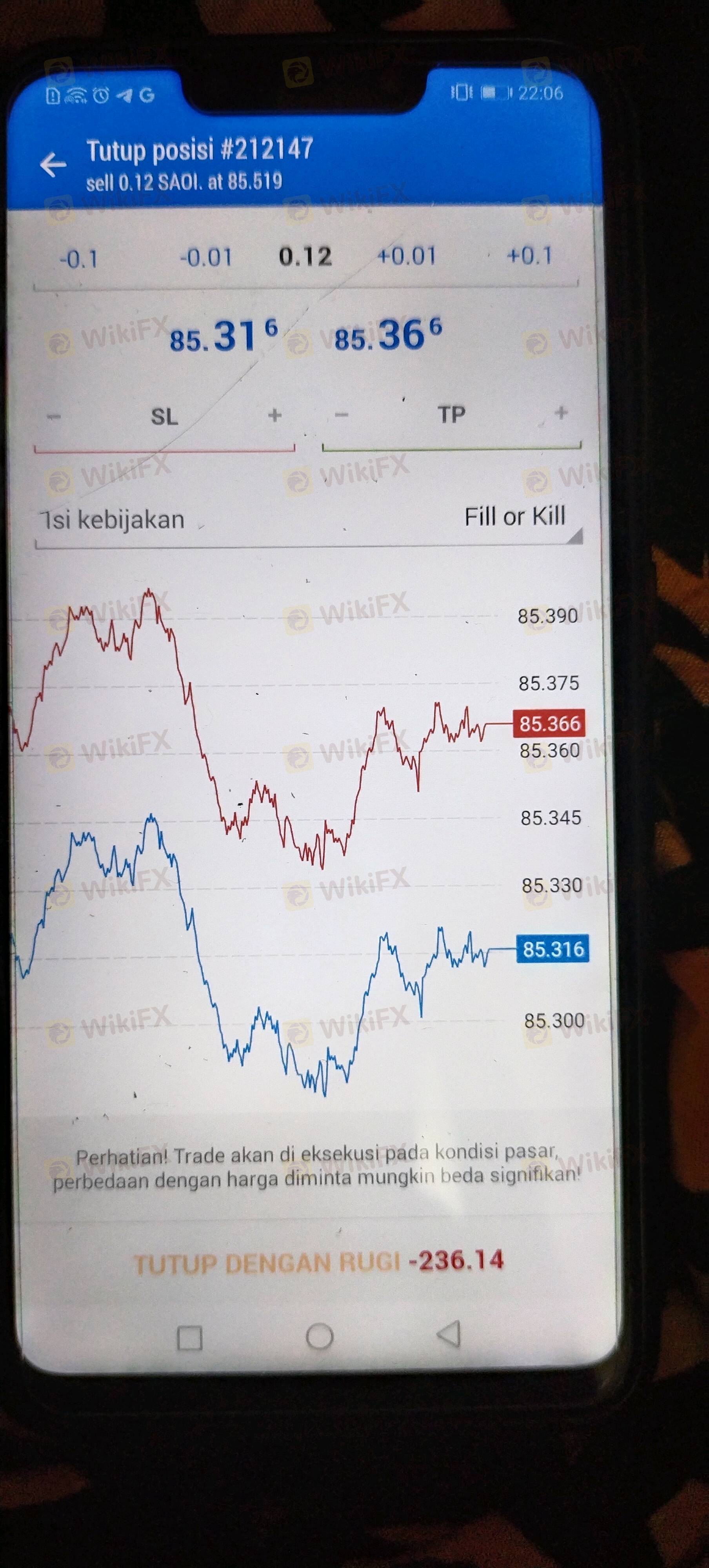This screenshot has height=1568, width=709.
Task: Tap plus on the TP field
Action: tap(562, 413)
